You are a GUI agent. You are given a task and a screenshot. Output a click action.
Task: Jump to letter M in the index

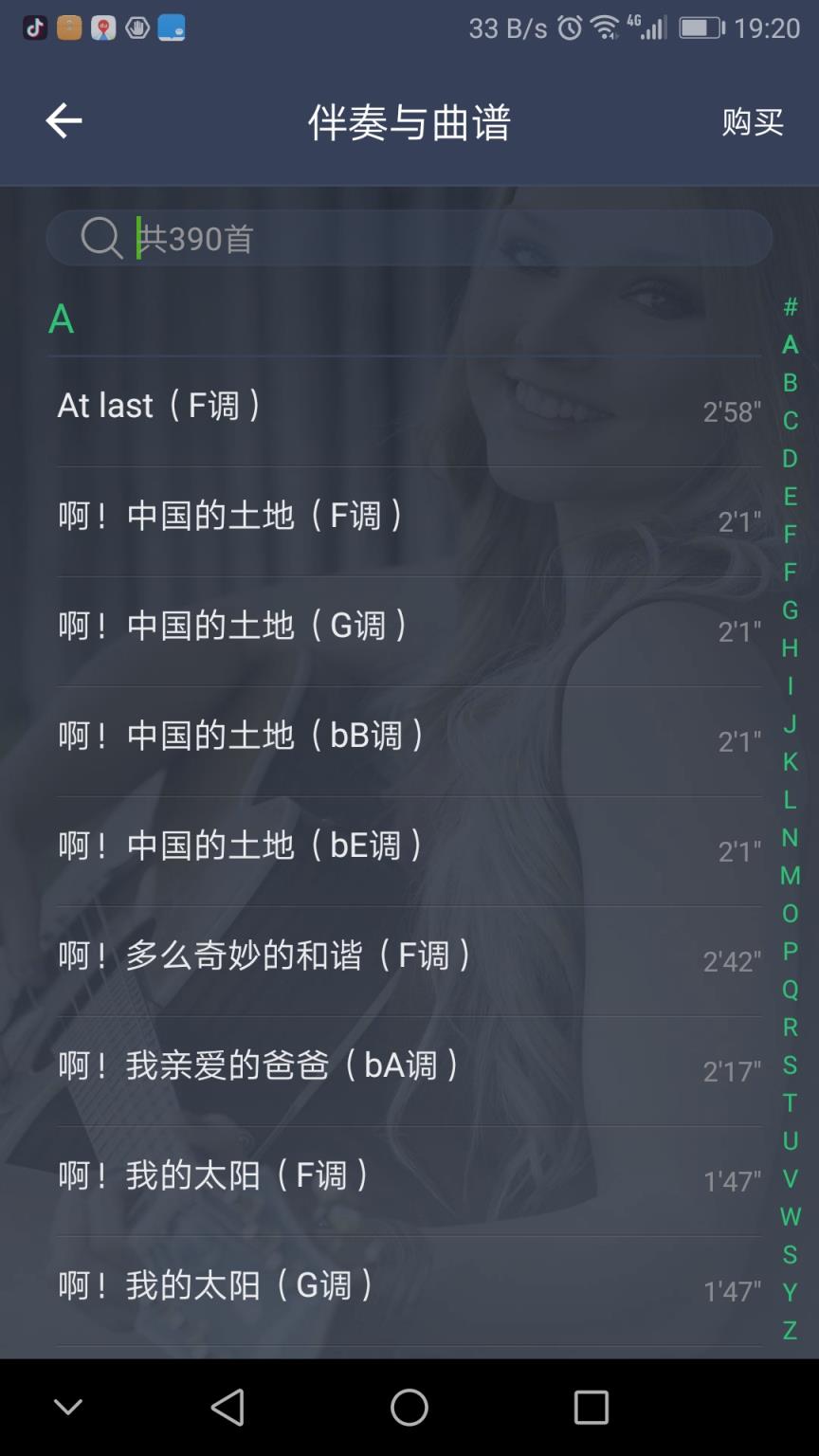(790, 876)
